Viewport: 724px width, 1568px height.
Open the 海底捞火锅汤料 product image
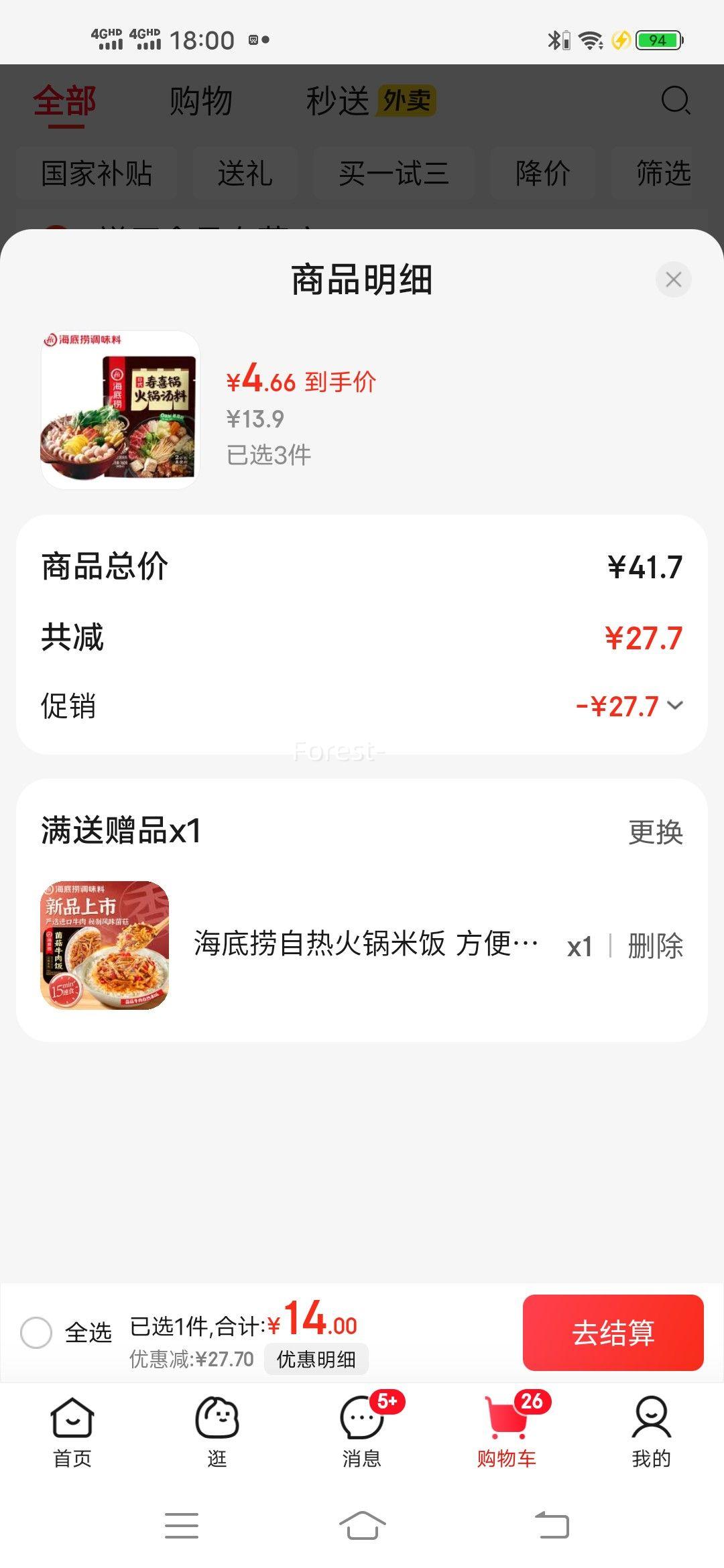coord(121,410)
